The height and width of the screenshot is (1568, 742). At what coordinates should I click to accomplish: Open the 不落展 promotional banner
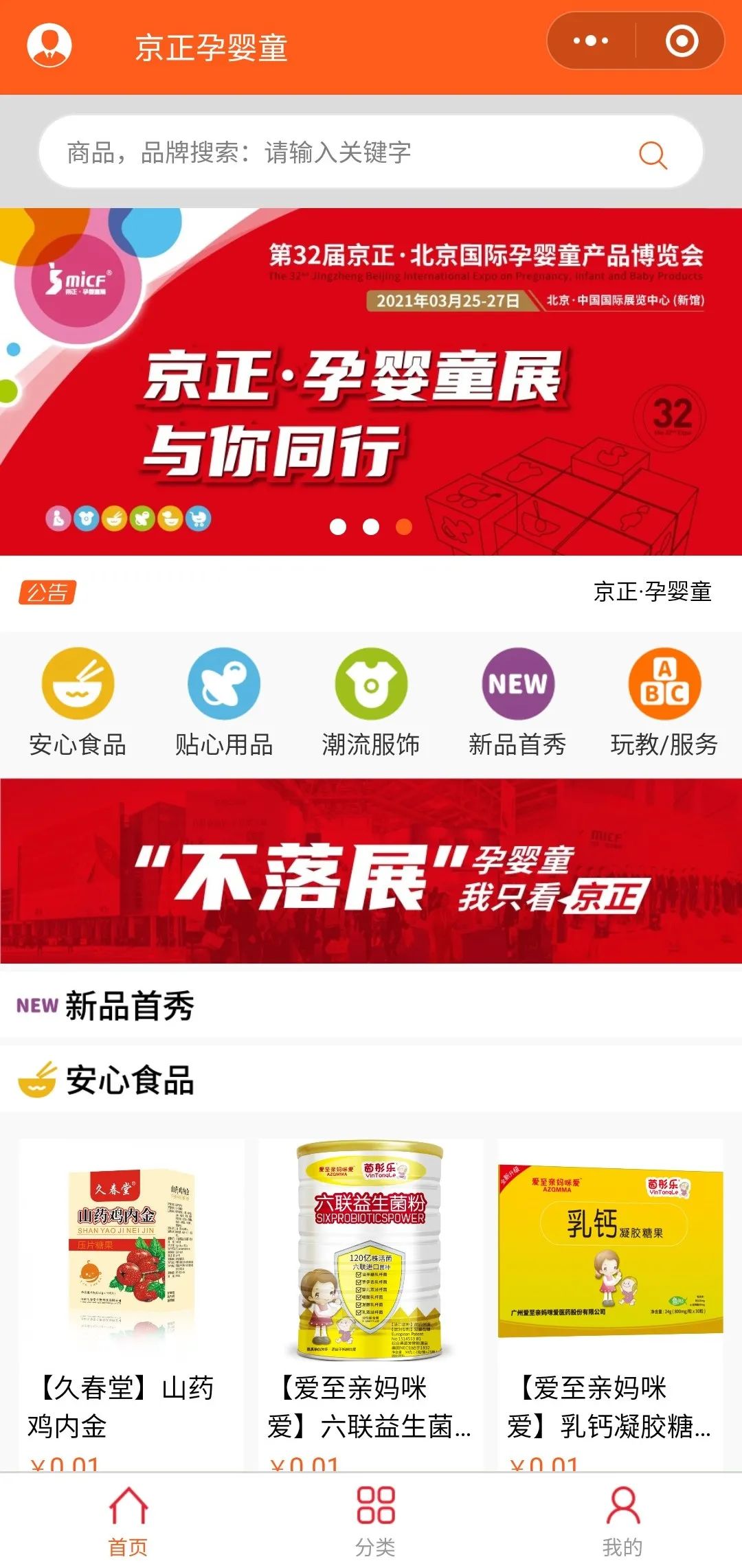tap(371, 871)
